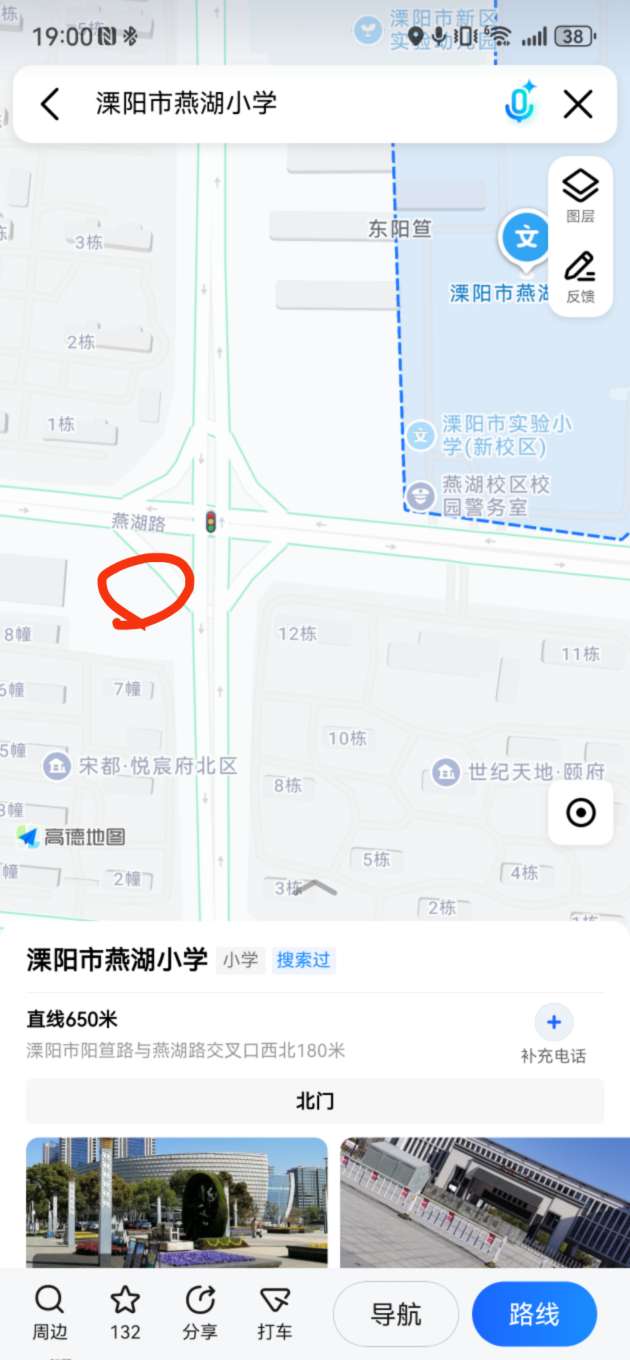The image size is (630, 1360).
Task: Clear the search with the X
Action: coord(578,104)
